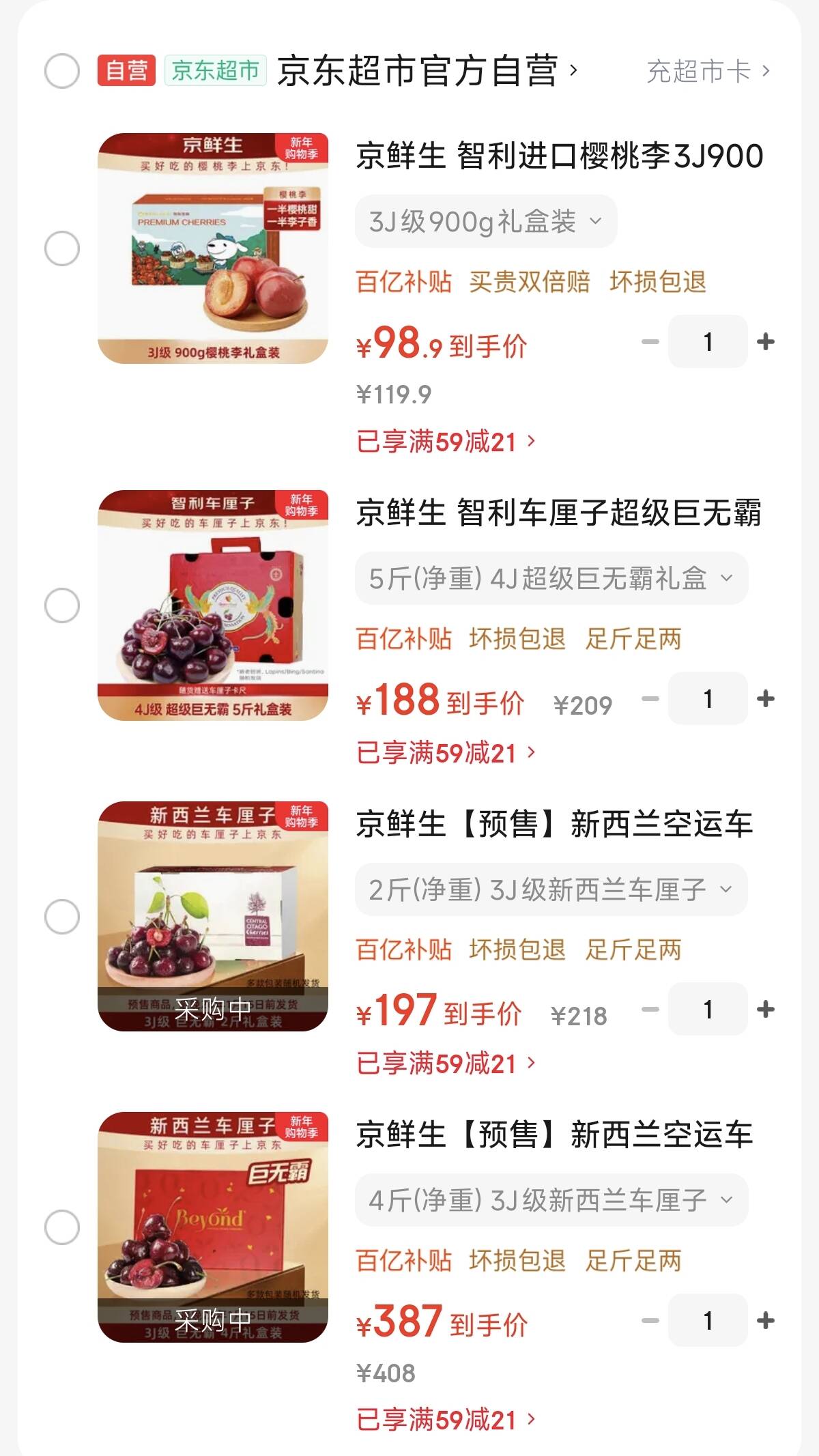Image resolution: width=819 pixels, height=1456 pixels.
Task: Change the 2斤(净重) 3J级新西兰车厘子 option
Action: tap(551, 889)
